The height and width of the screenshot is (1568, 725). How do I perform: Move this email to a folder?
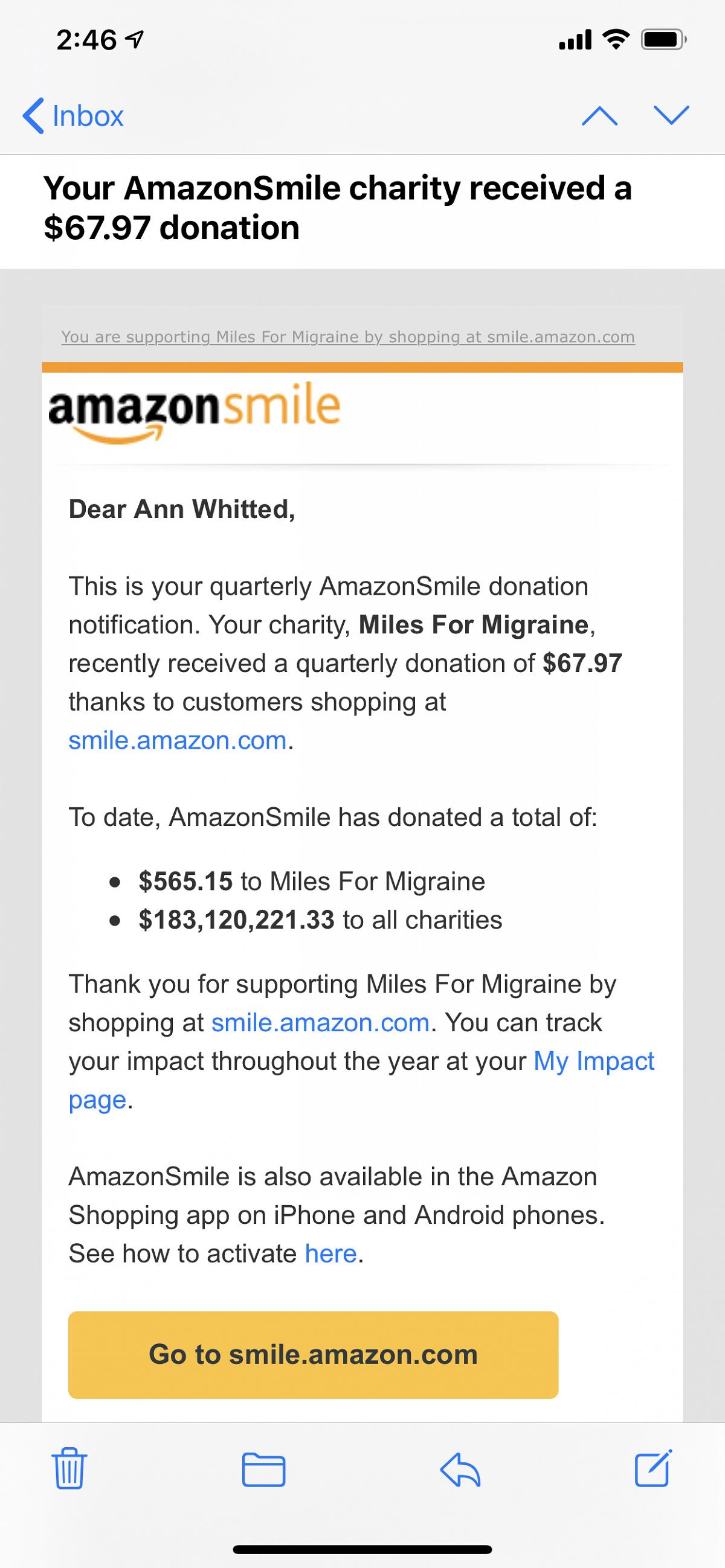coord(264,1470)
